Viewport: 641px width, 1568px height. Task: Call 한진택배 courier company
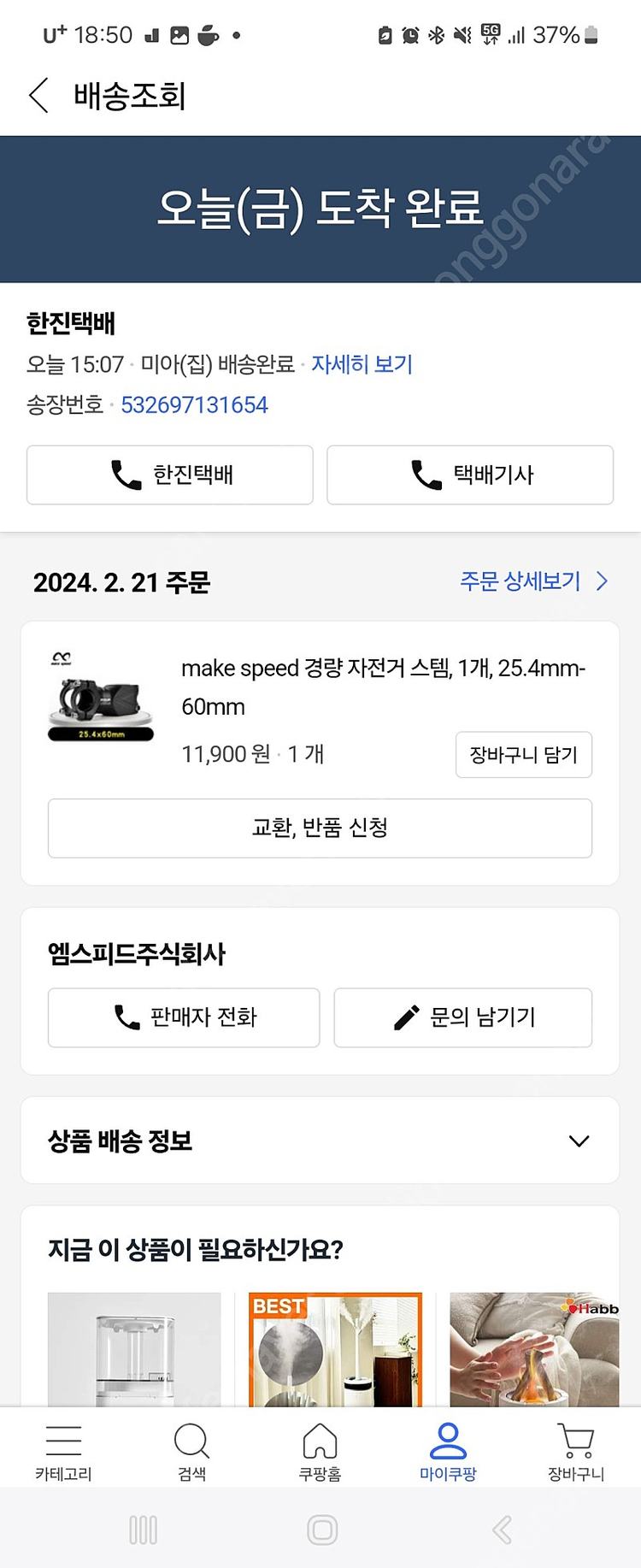[169, 475]
